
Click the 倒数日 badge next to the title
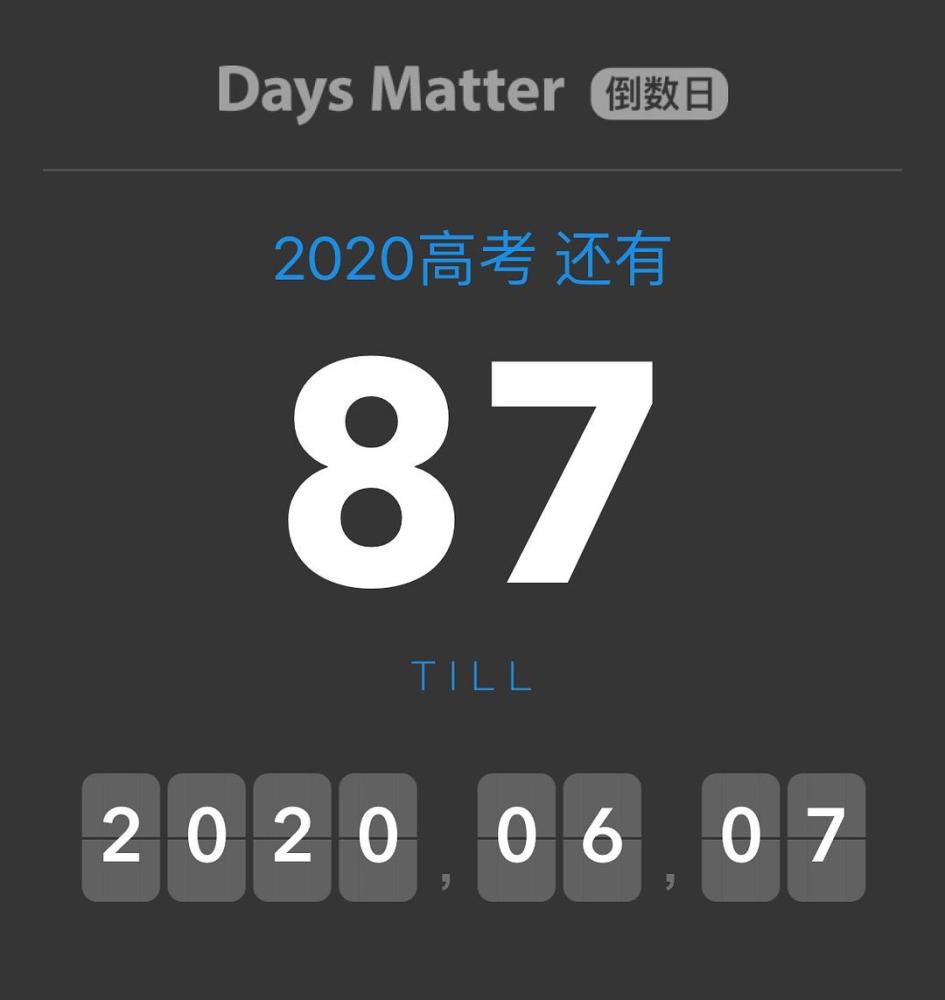(x=660, y=92)
